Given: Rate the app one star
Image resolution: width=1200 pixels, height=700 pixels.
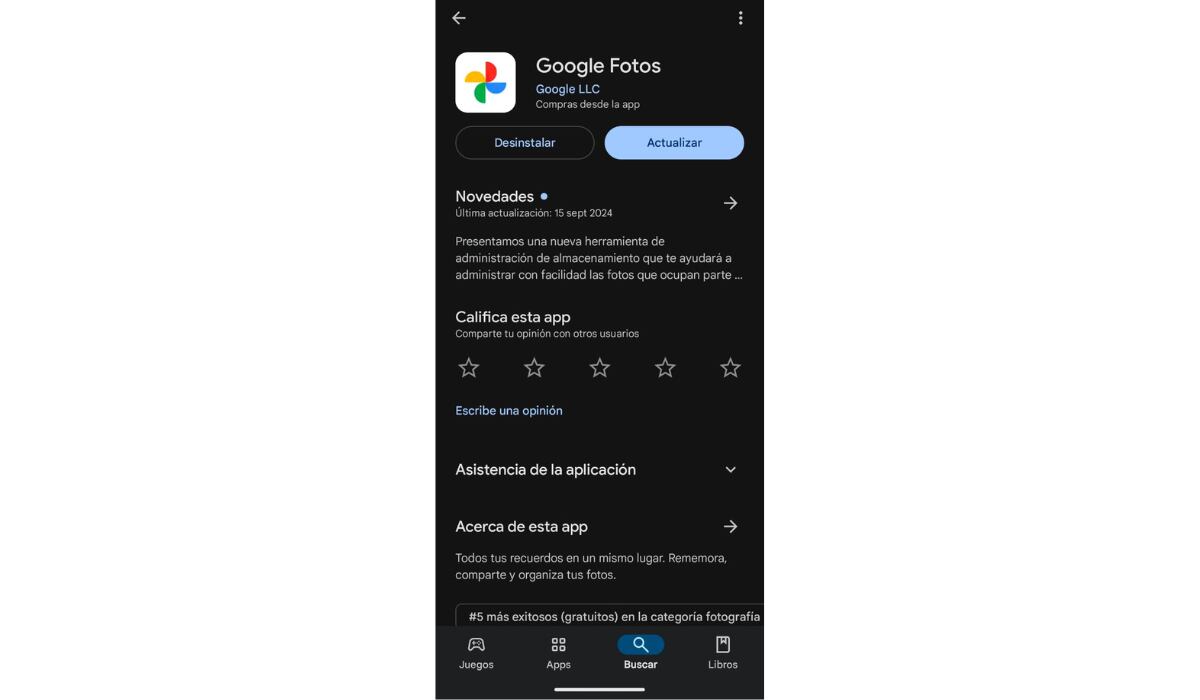Looking at the screenshot, I should click(469, 368).
